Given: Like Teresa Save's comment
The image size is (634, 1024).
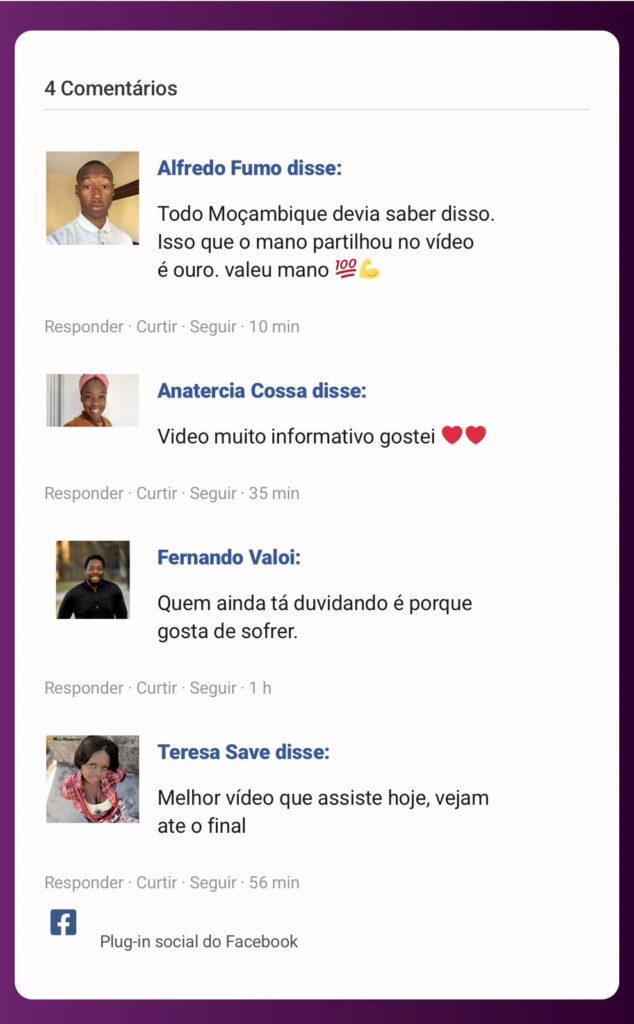Looking at the screenshot, I should pyautogui.click(x=156, y=883).
